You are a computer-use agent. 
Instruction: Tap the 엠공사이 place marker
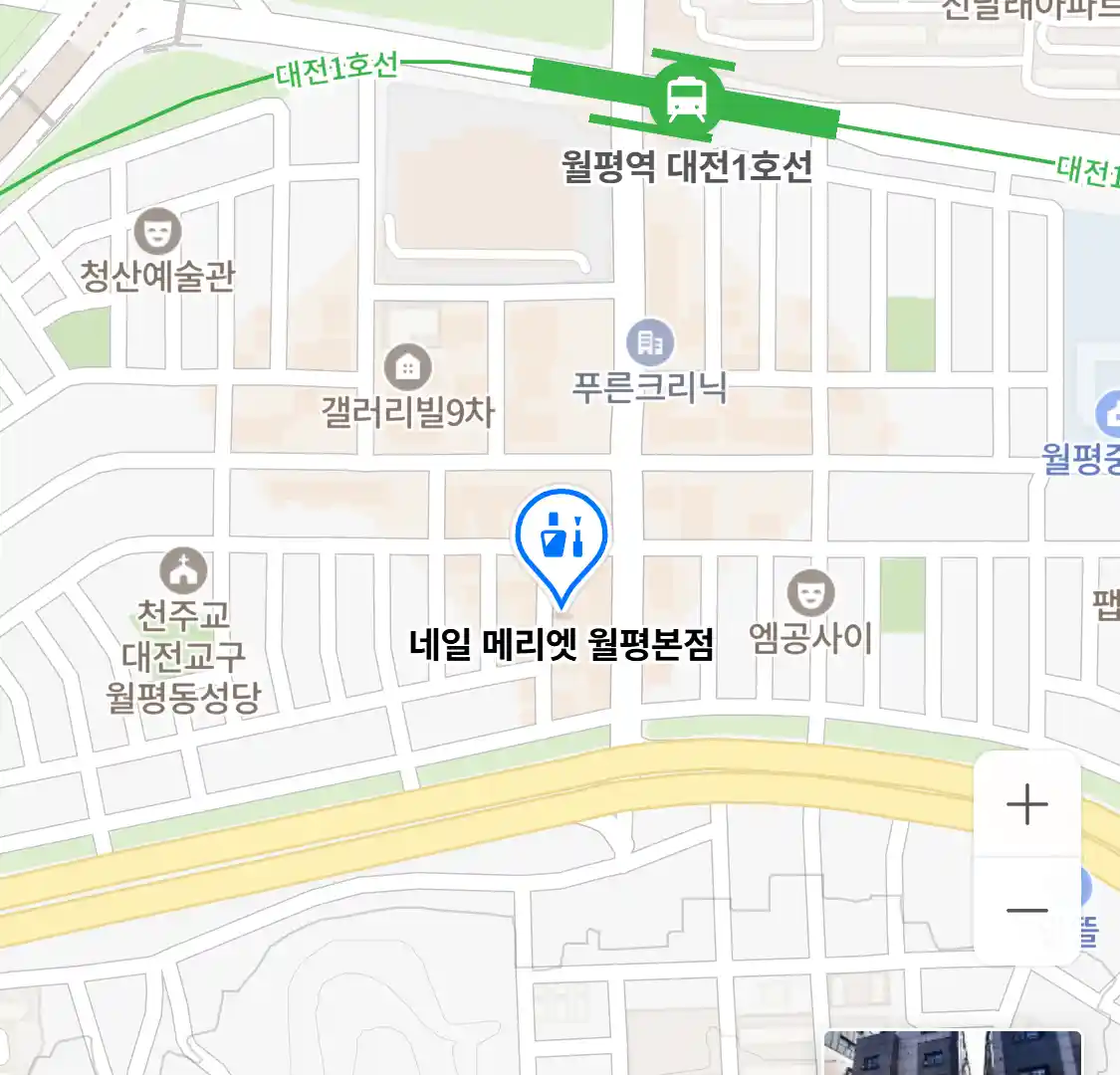(810, 594)
